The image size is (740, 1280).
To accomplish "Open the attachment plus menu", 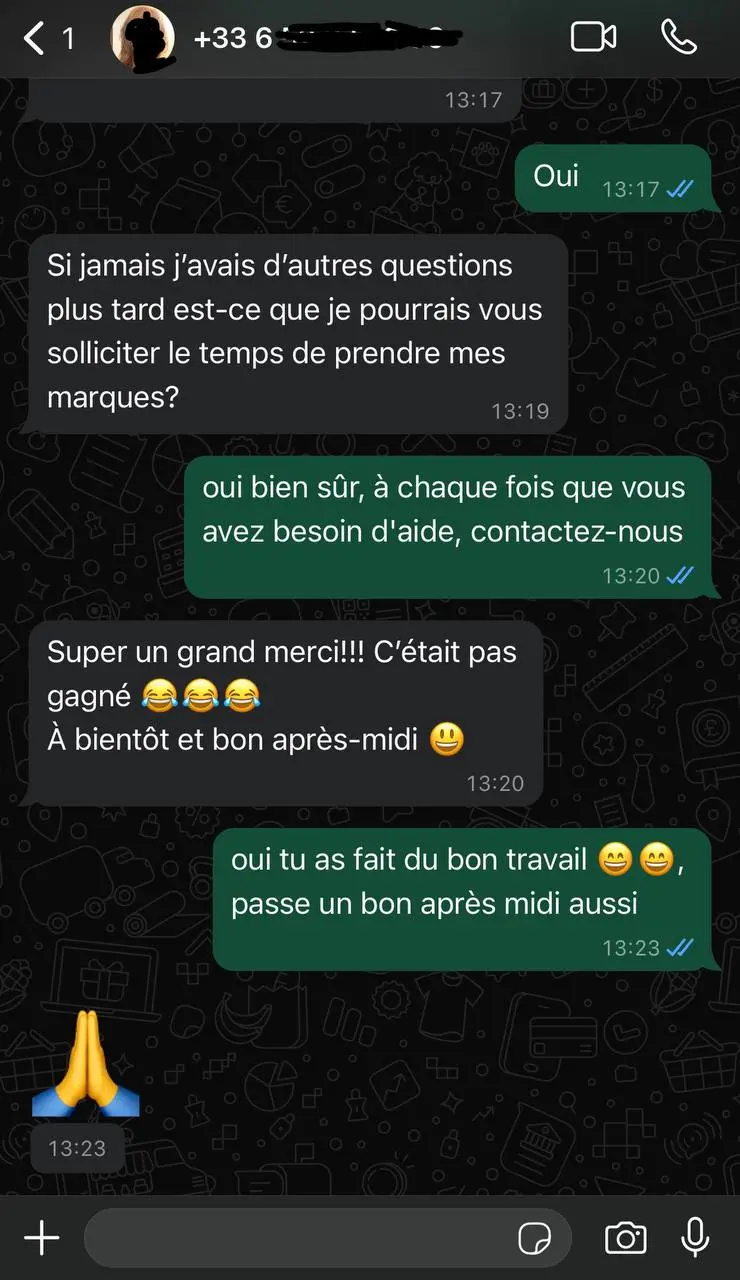I will [41, 1239].
